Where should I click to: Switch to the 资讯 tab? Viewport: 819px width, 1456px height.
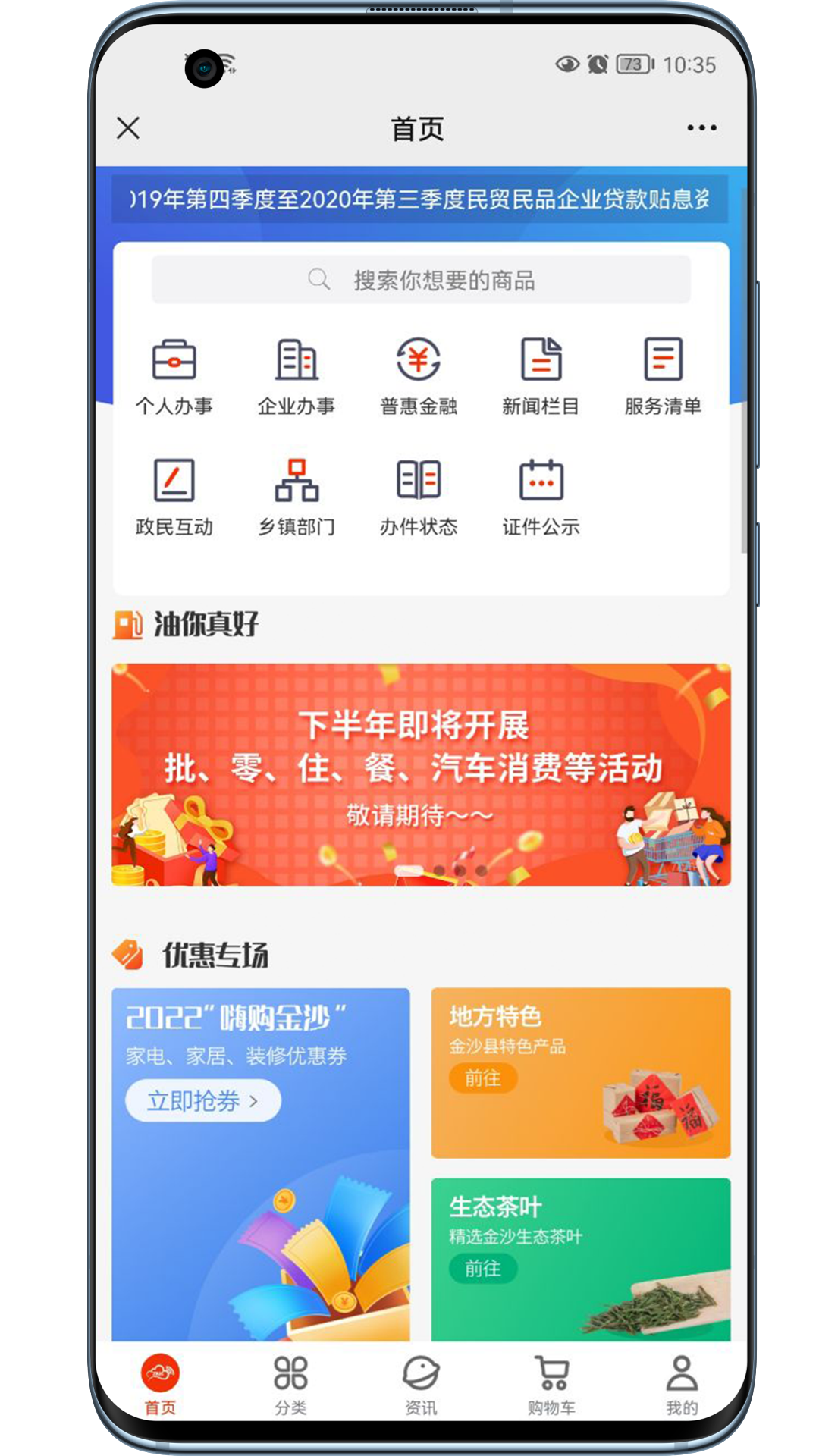pos(421,1384)
